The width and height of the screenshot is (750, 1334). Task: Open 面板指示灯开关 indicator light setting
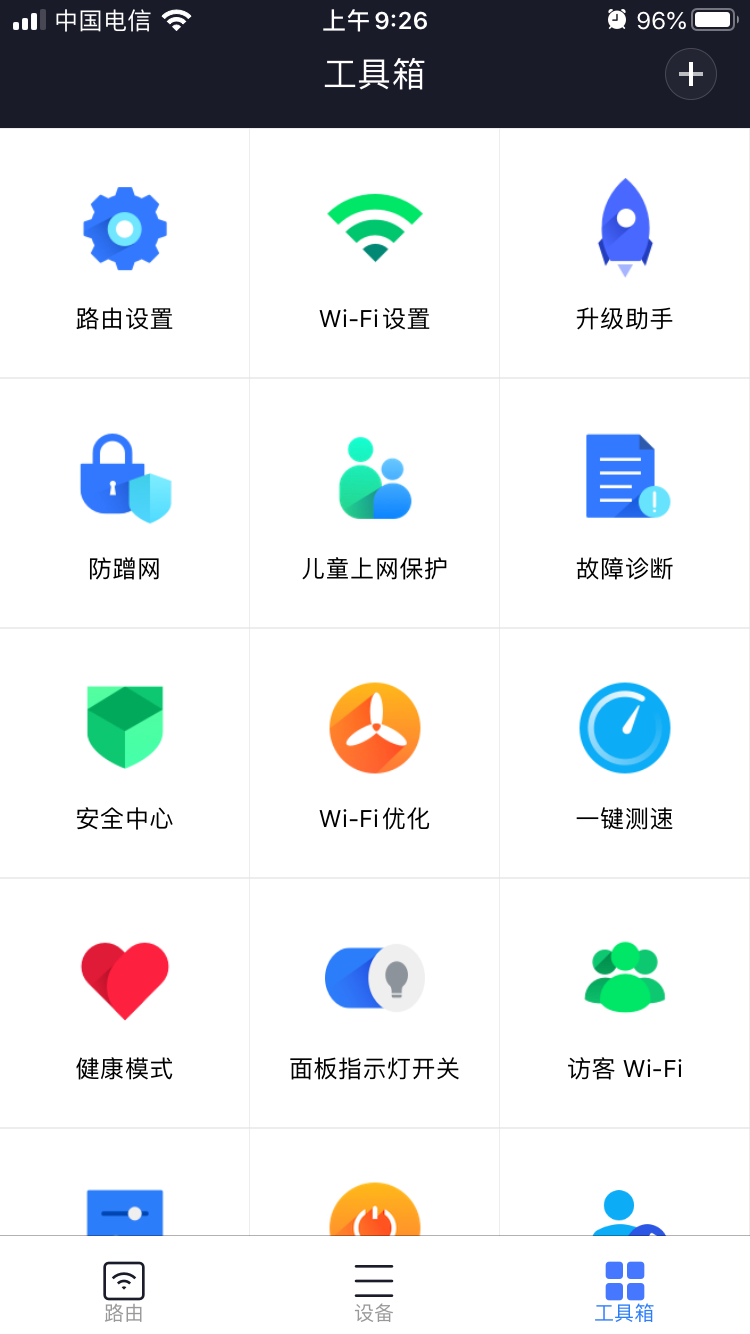(x=375, y=1003)
